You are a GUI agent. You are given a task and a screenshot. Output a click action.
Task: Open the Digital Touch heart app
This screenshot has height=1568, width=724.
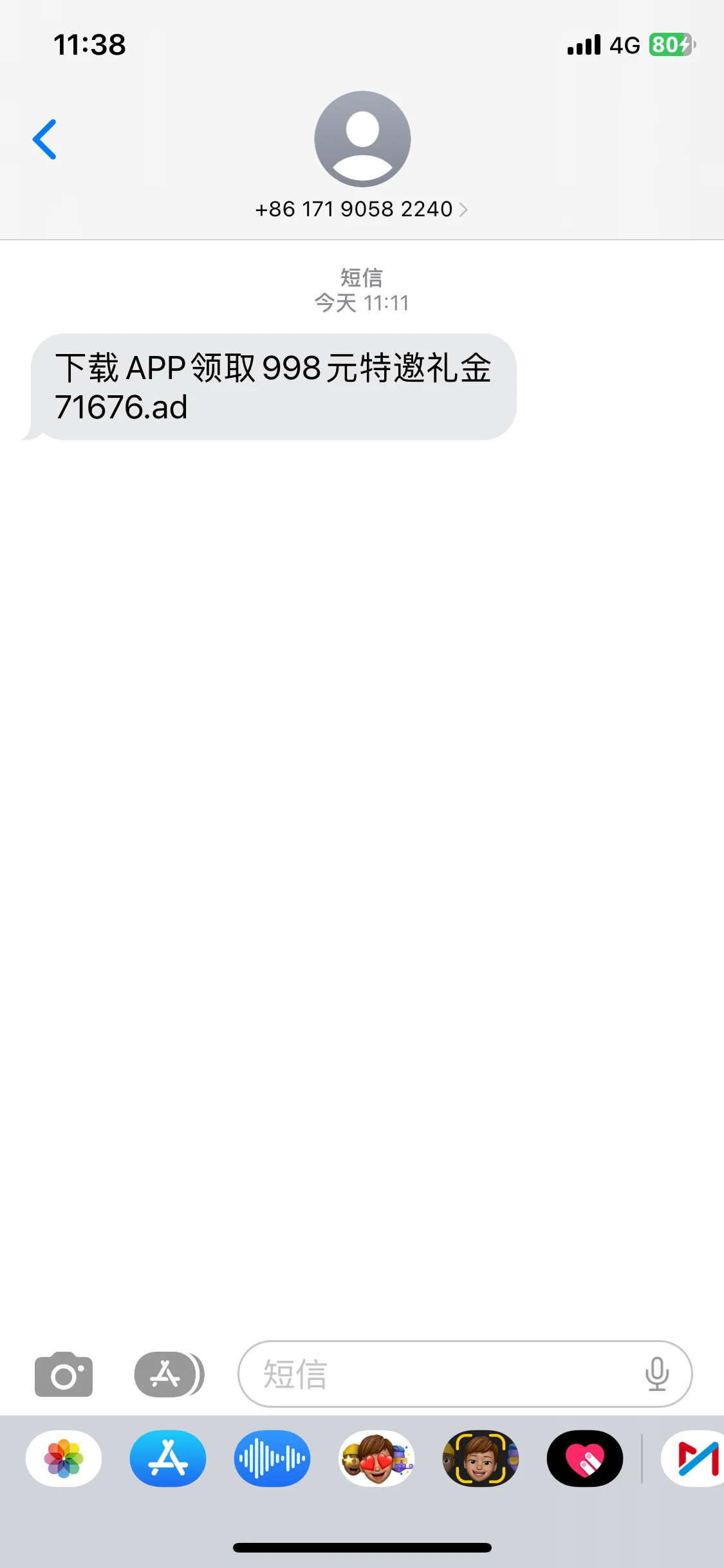point(585,1459)
